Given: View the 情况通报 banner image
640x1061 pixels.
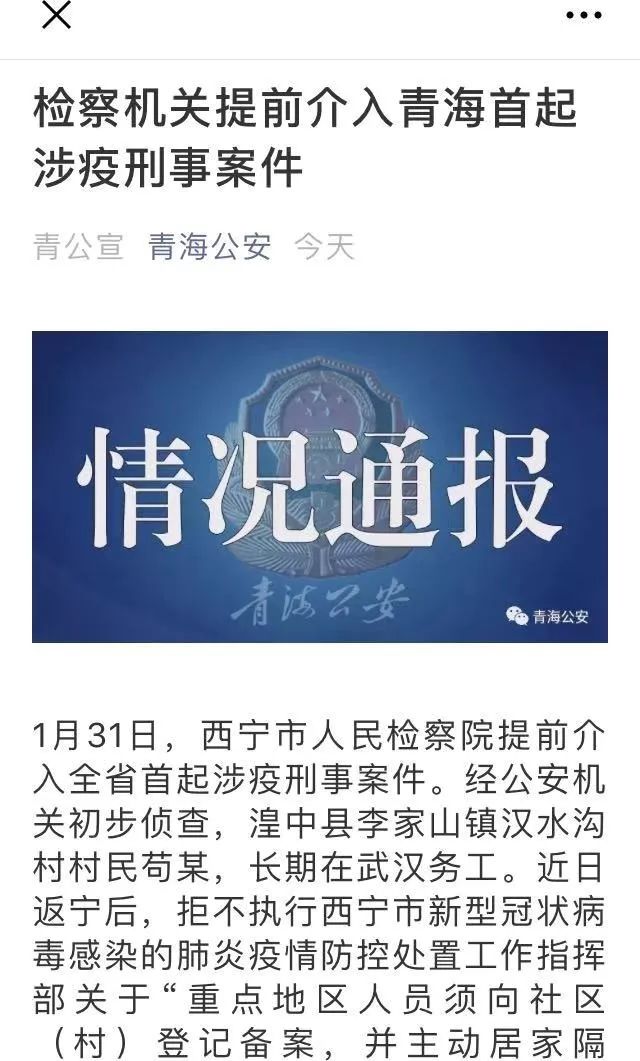Looking at the screenshot, I should pos(320,486).
